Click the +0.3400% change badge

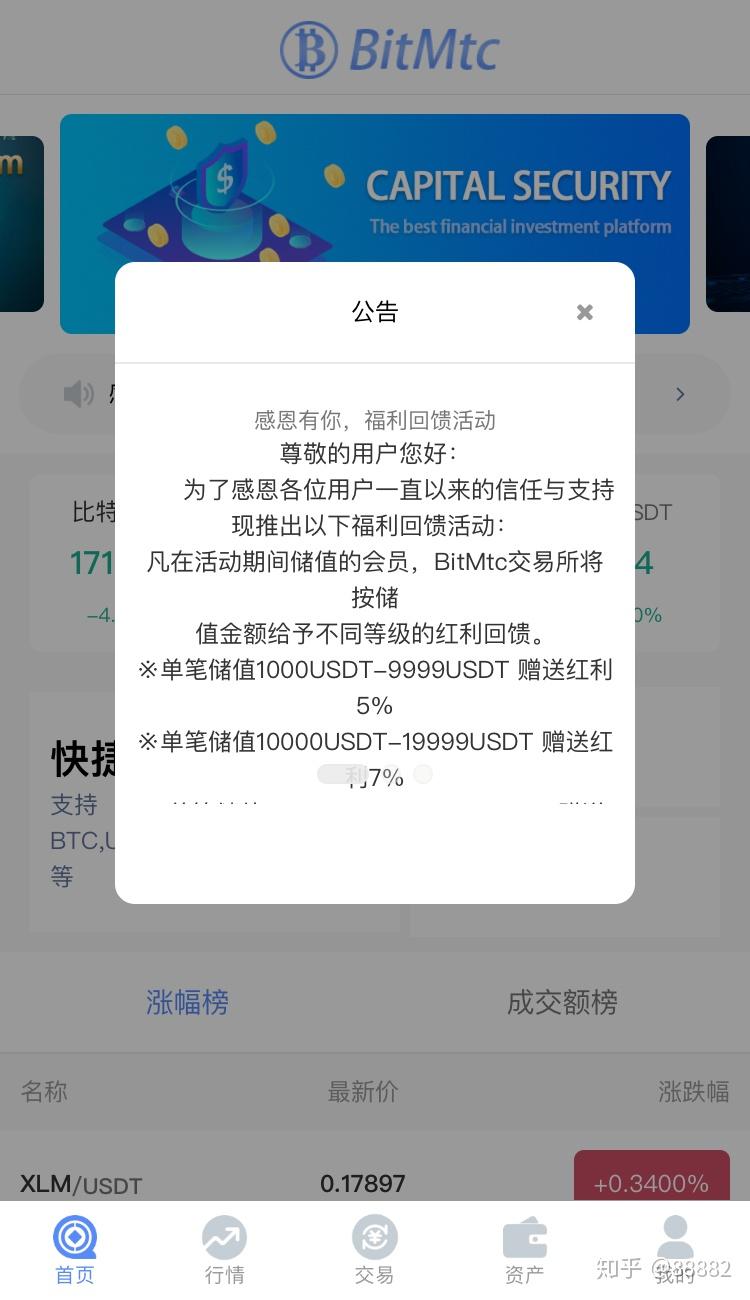tap(652, 1183)
